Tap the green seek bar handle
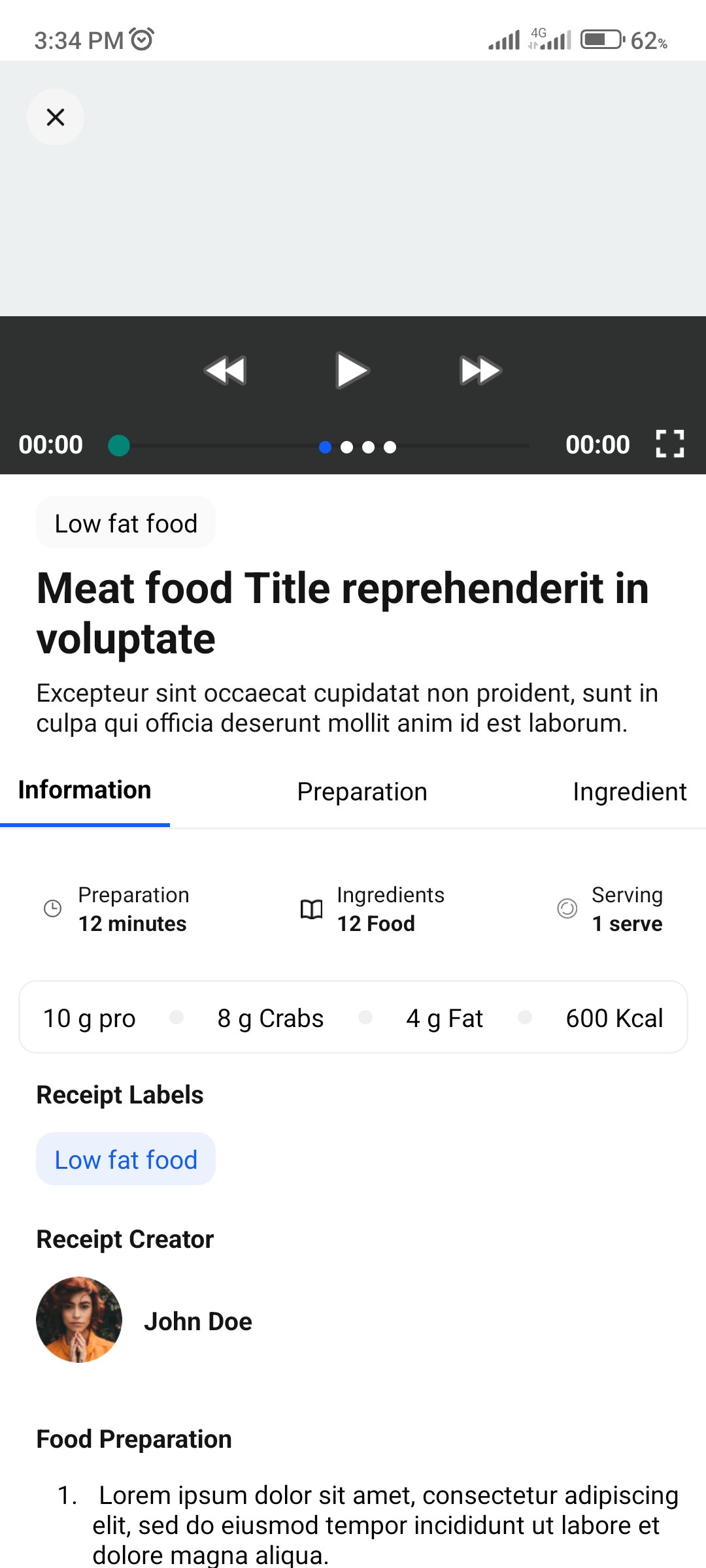This screenshot has width=706, height=1568. [x=119, y=446]
